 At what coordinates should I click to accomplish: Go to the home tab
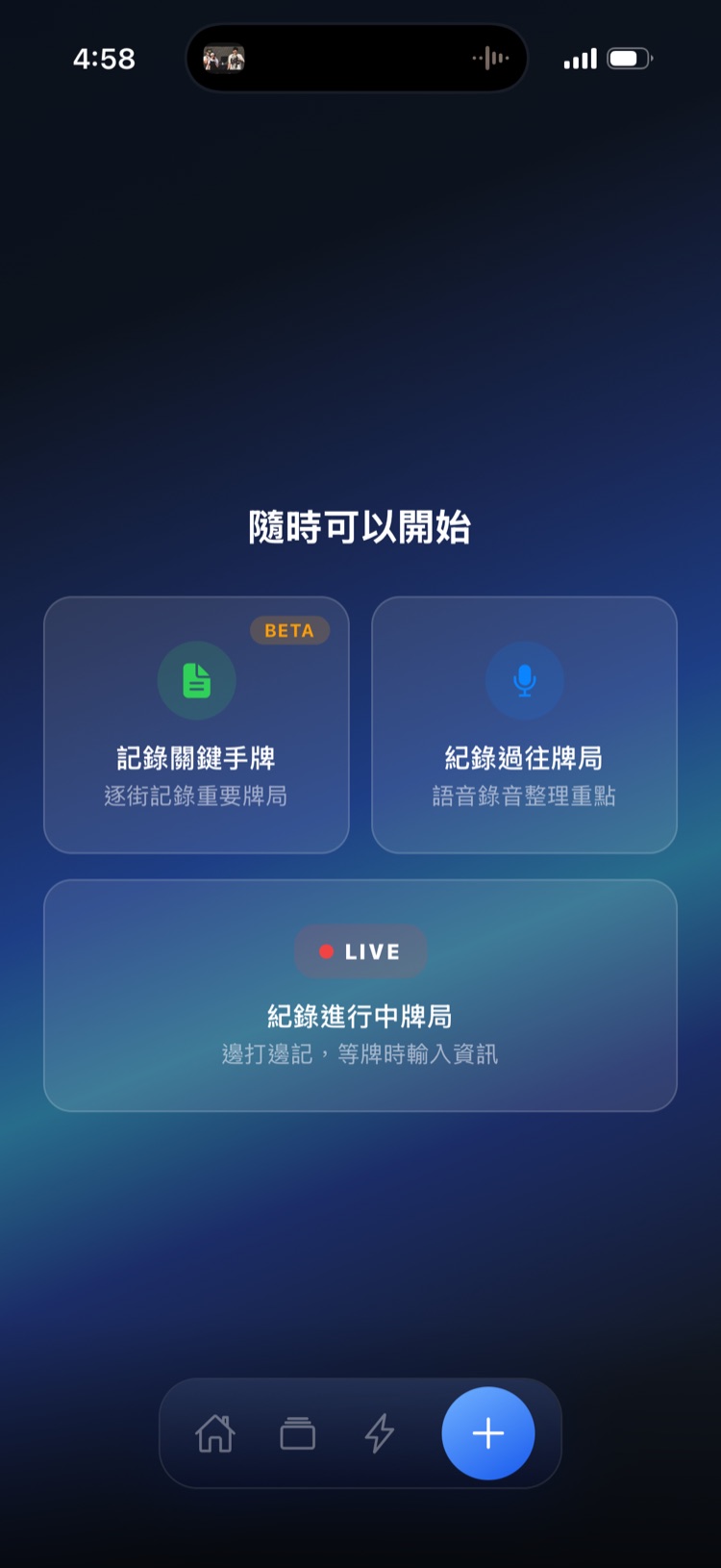coord(215,1433)
